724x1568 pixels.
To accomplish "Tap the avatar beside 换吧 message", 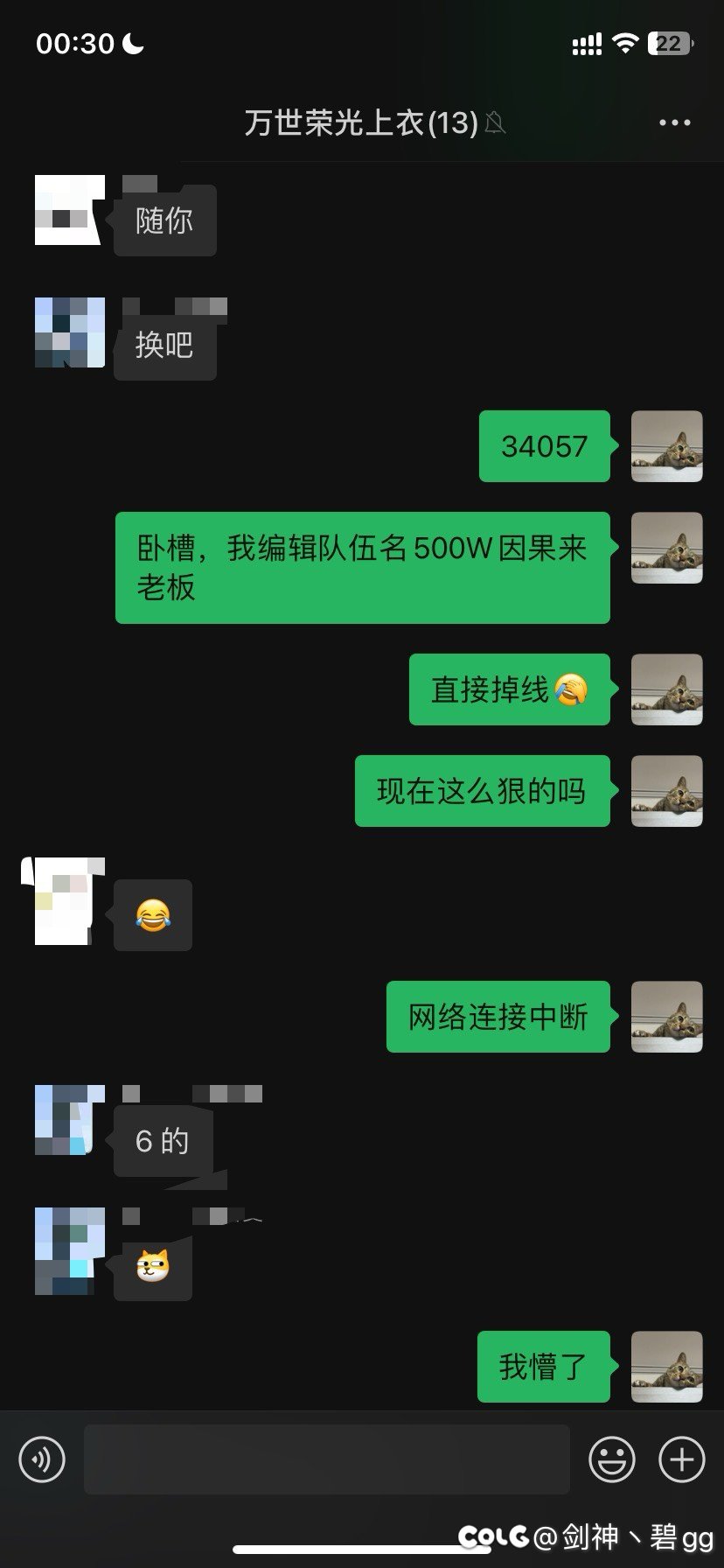I will coord(70,332).
